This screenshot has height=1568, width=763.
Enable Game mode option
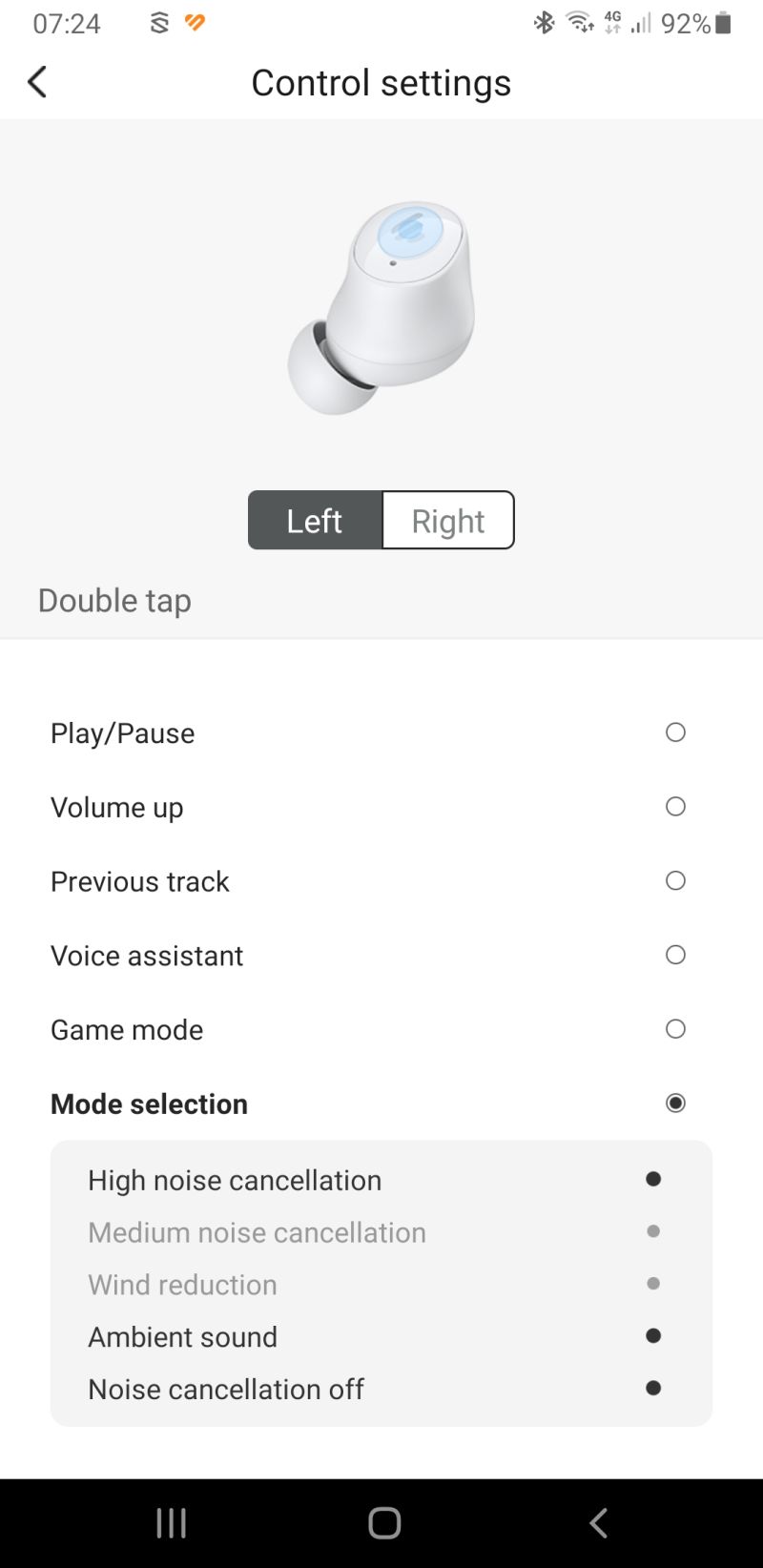675,1029
